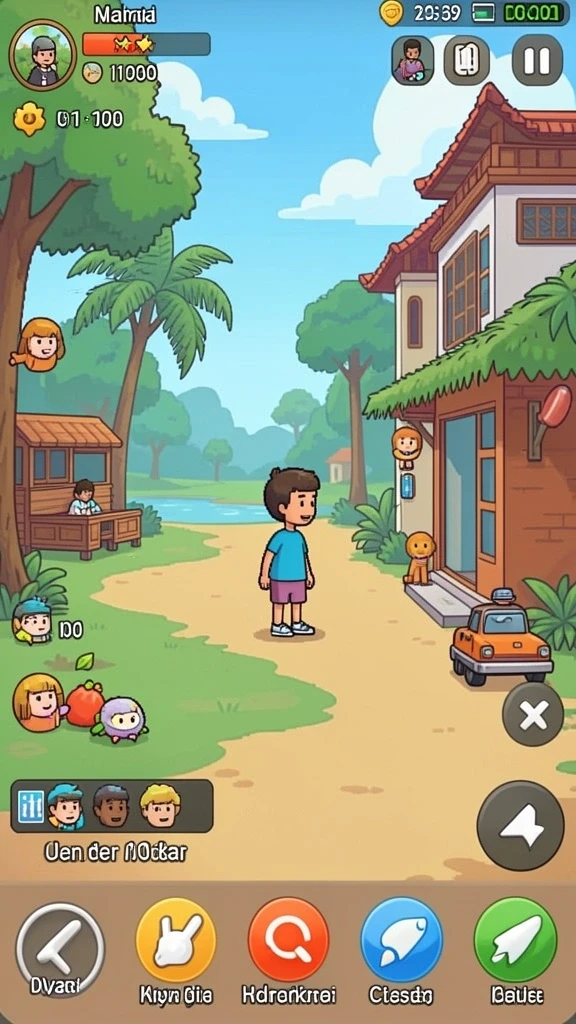Open the character icon in top bar
This screenshot has width=576, height=1024.
coord(412,60)
